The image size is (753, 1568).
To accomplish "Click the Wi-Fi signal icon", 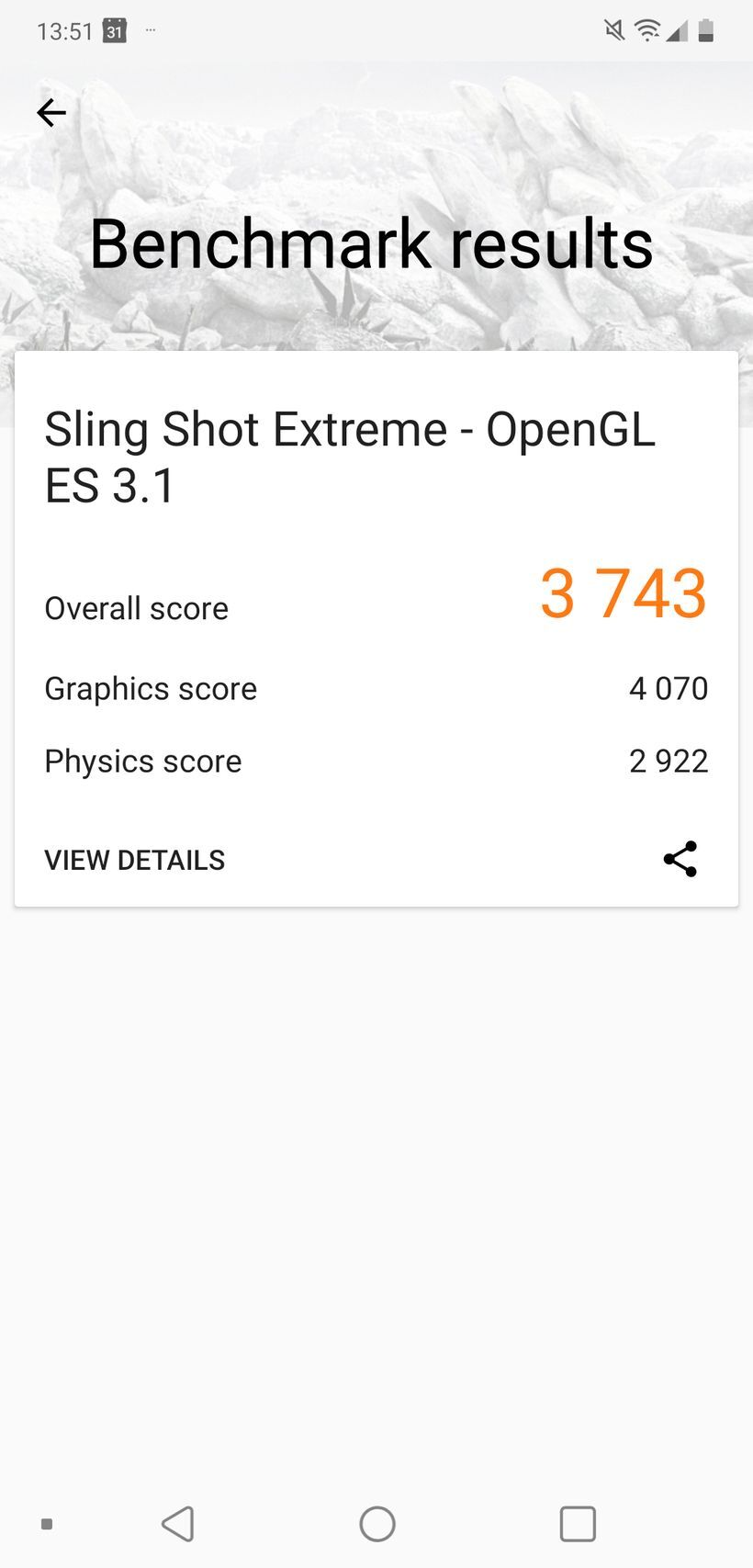I will 648,29.
